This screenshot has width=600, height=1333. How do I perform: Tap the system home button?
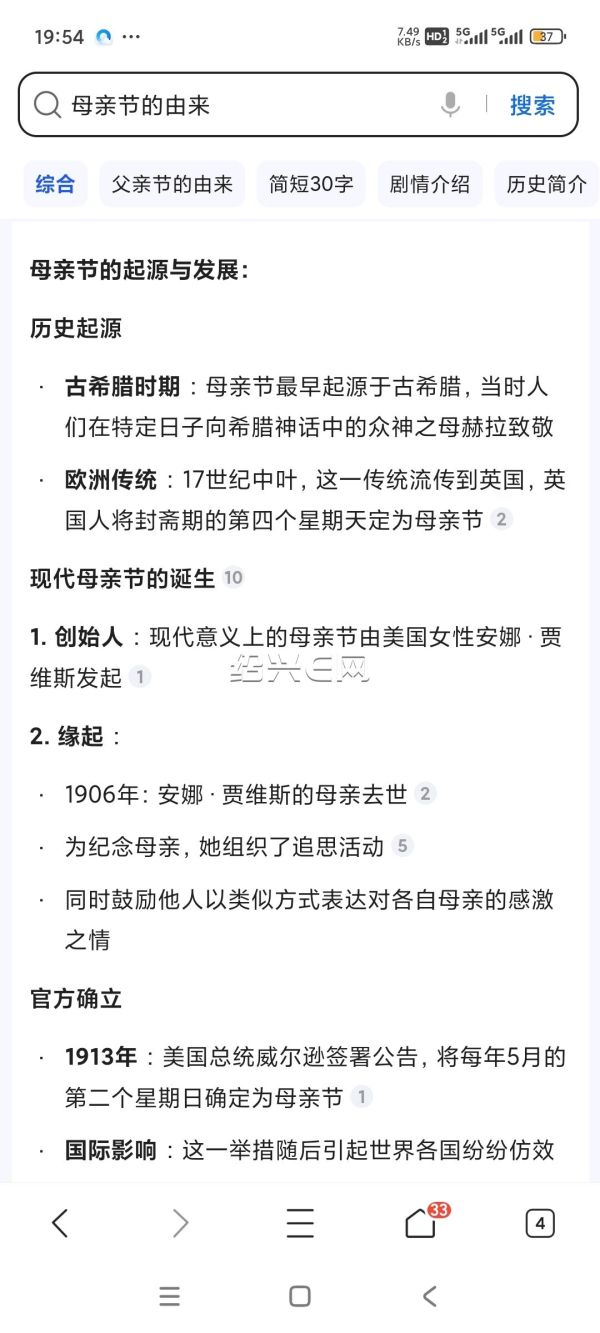click(x=300, y=1296)
